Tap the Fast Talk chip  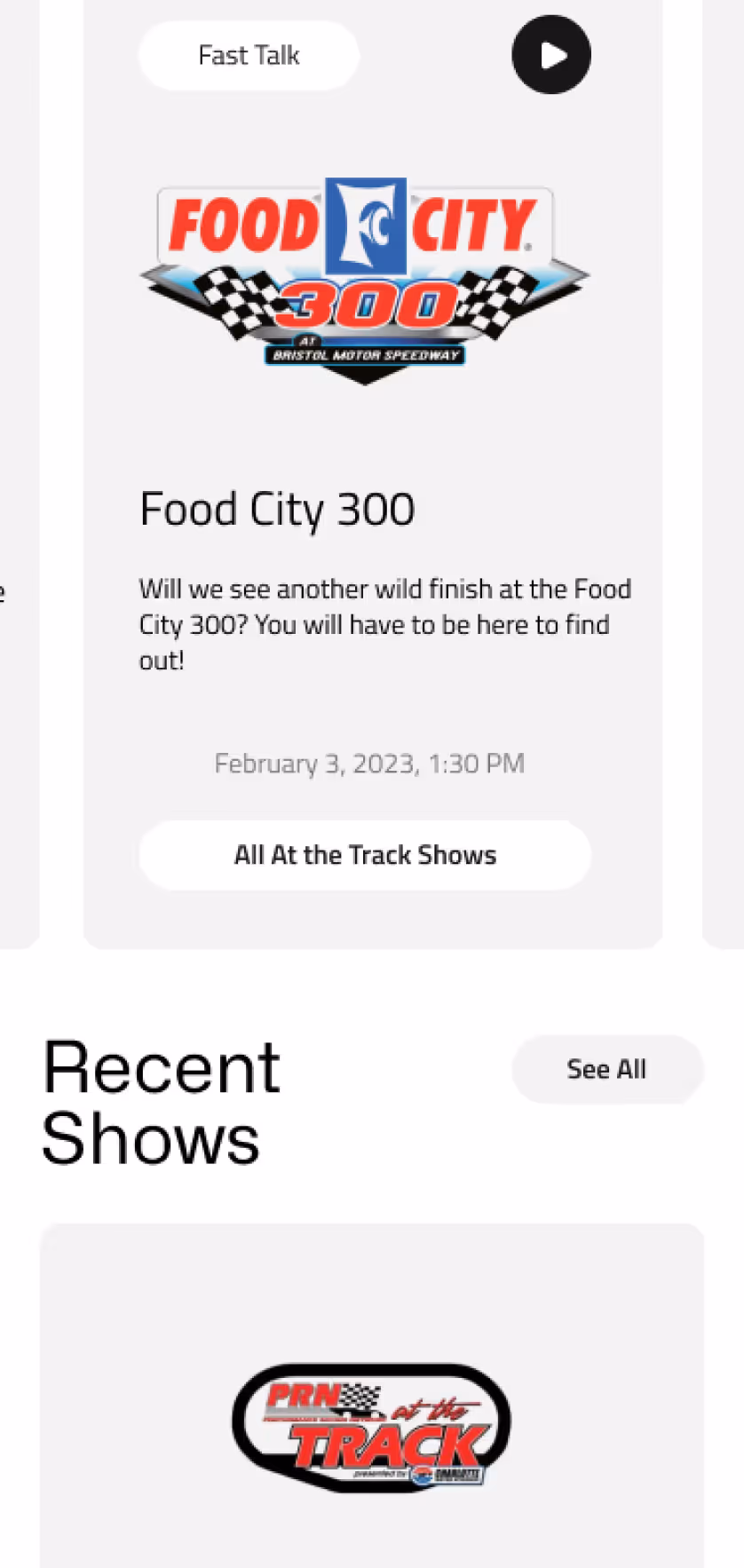coord(249,56)
